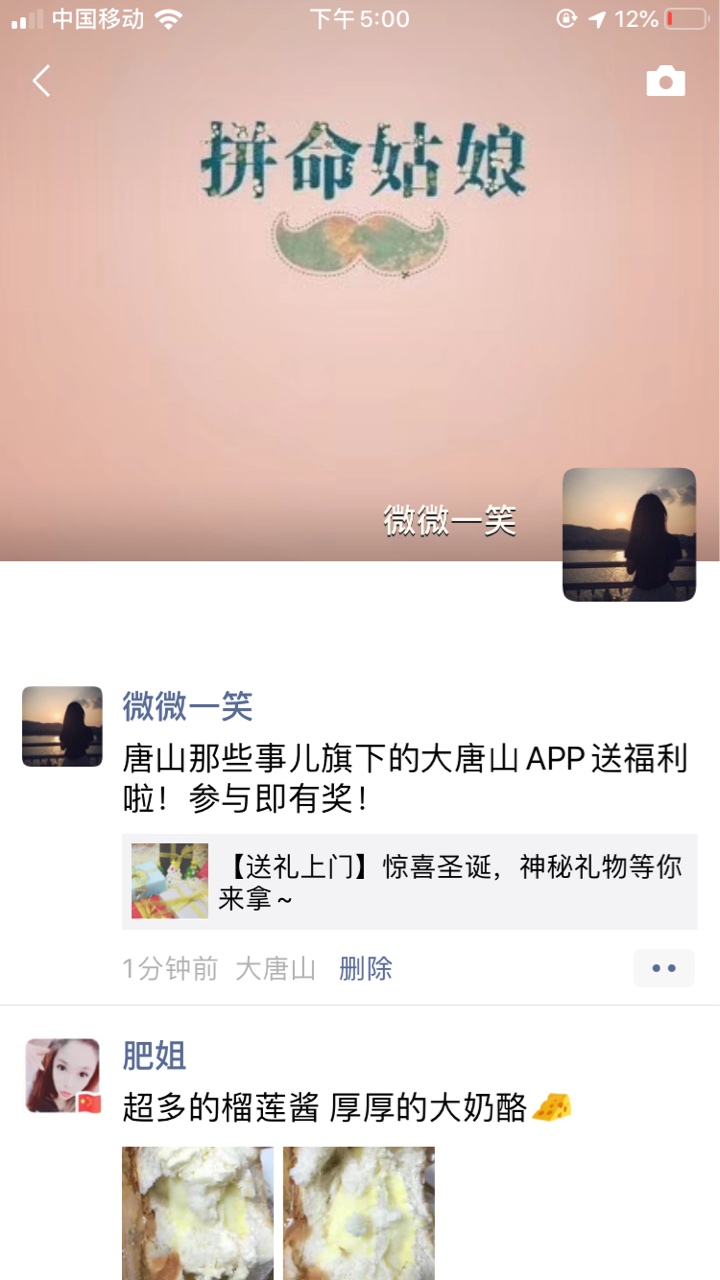Open the camera to post a moment
The image size is (720, 1280).
[666, 81]
